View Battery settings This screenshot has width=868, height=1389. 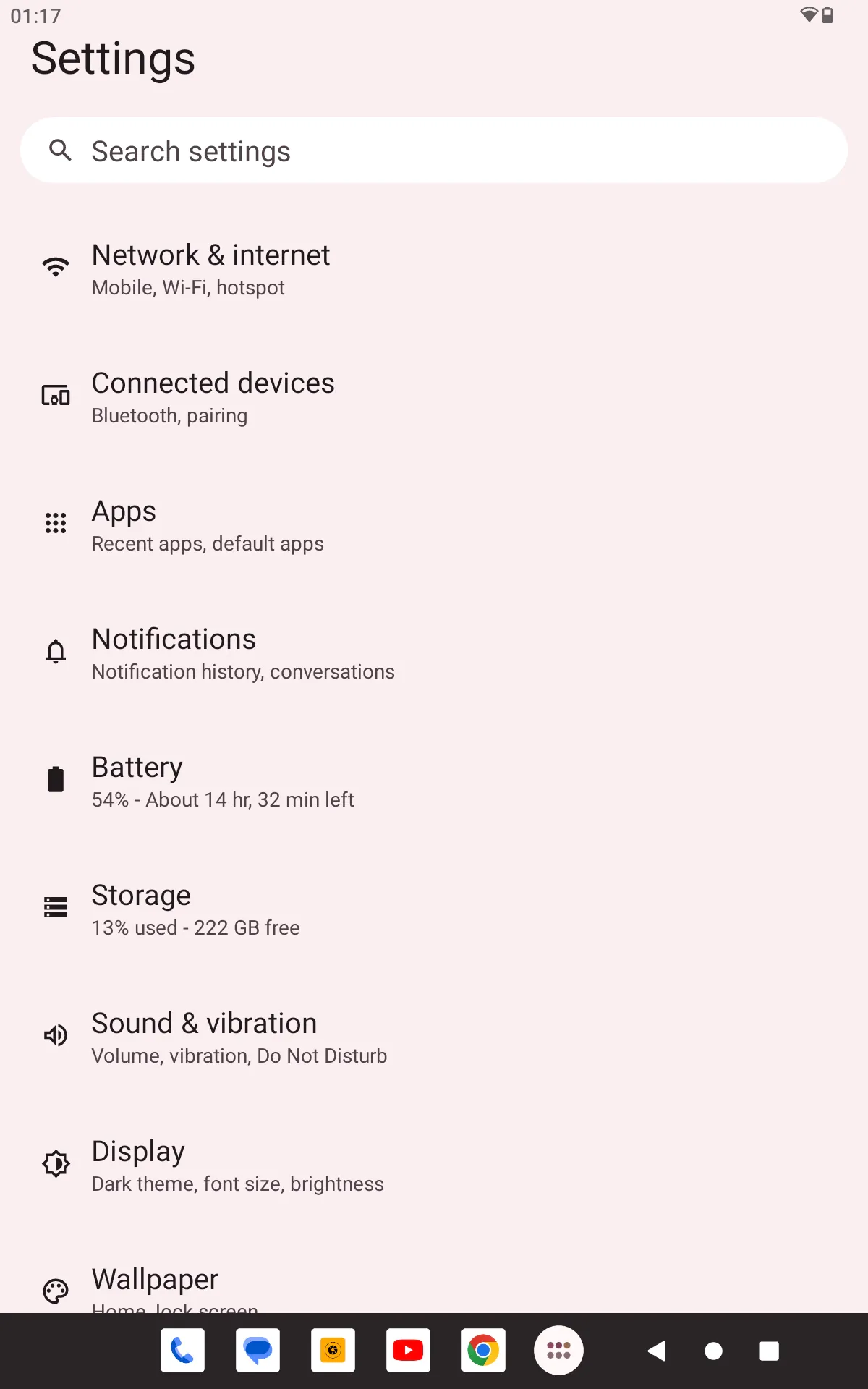(x=434, y=782)
